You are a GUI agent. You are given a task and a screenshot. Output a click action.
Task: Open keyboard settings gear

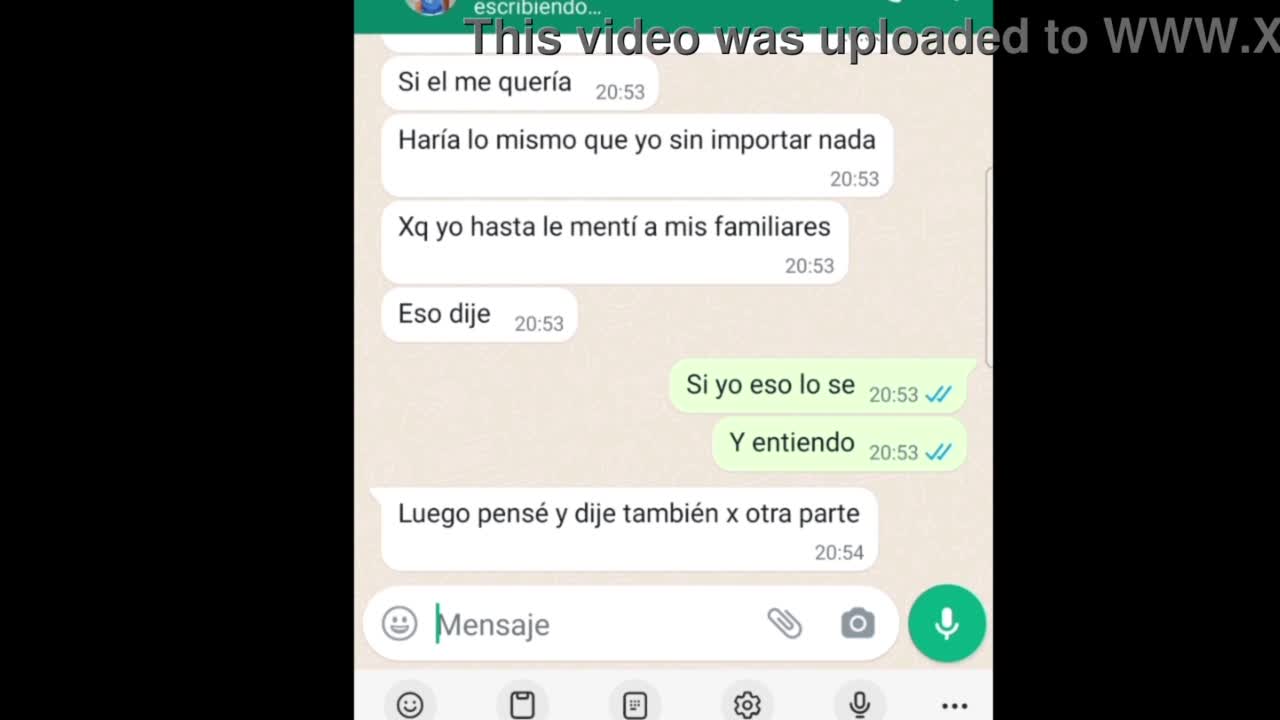(x=747, y=705)
